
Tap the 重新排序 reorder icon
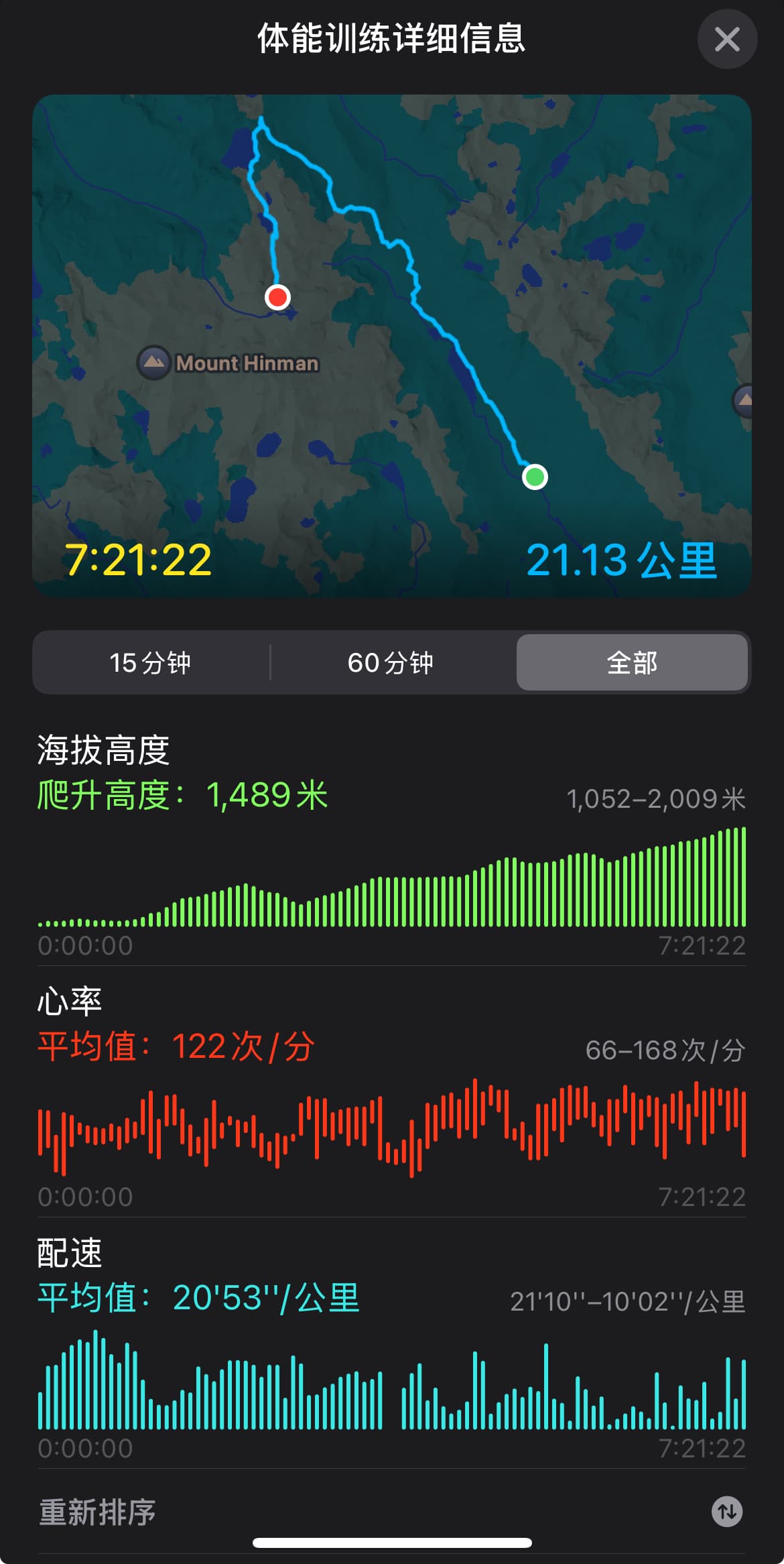coord(727,1511)
